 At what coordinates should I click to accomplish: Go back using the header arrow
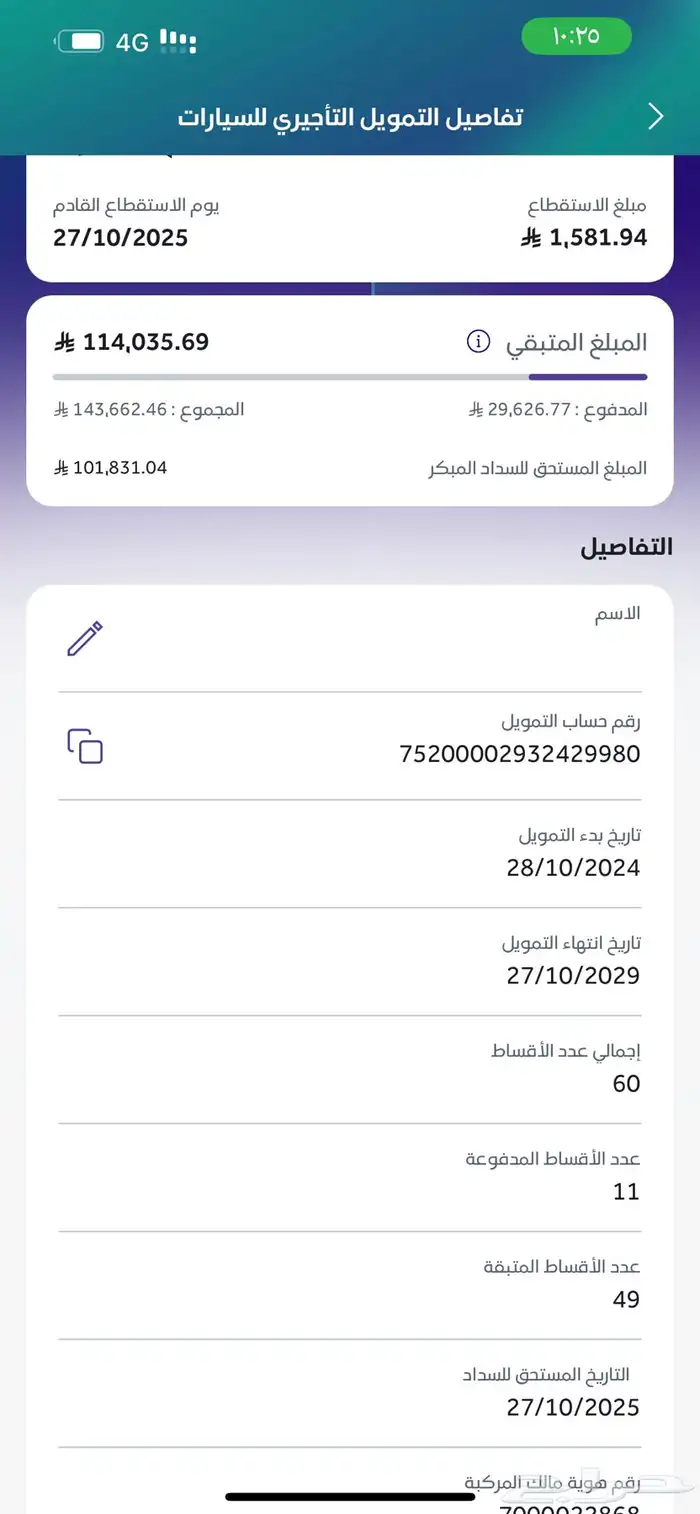tap(656, 117)
